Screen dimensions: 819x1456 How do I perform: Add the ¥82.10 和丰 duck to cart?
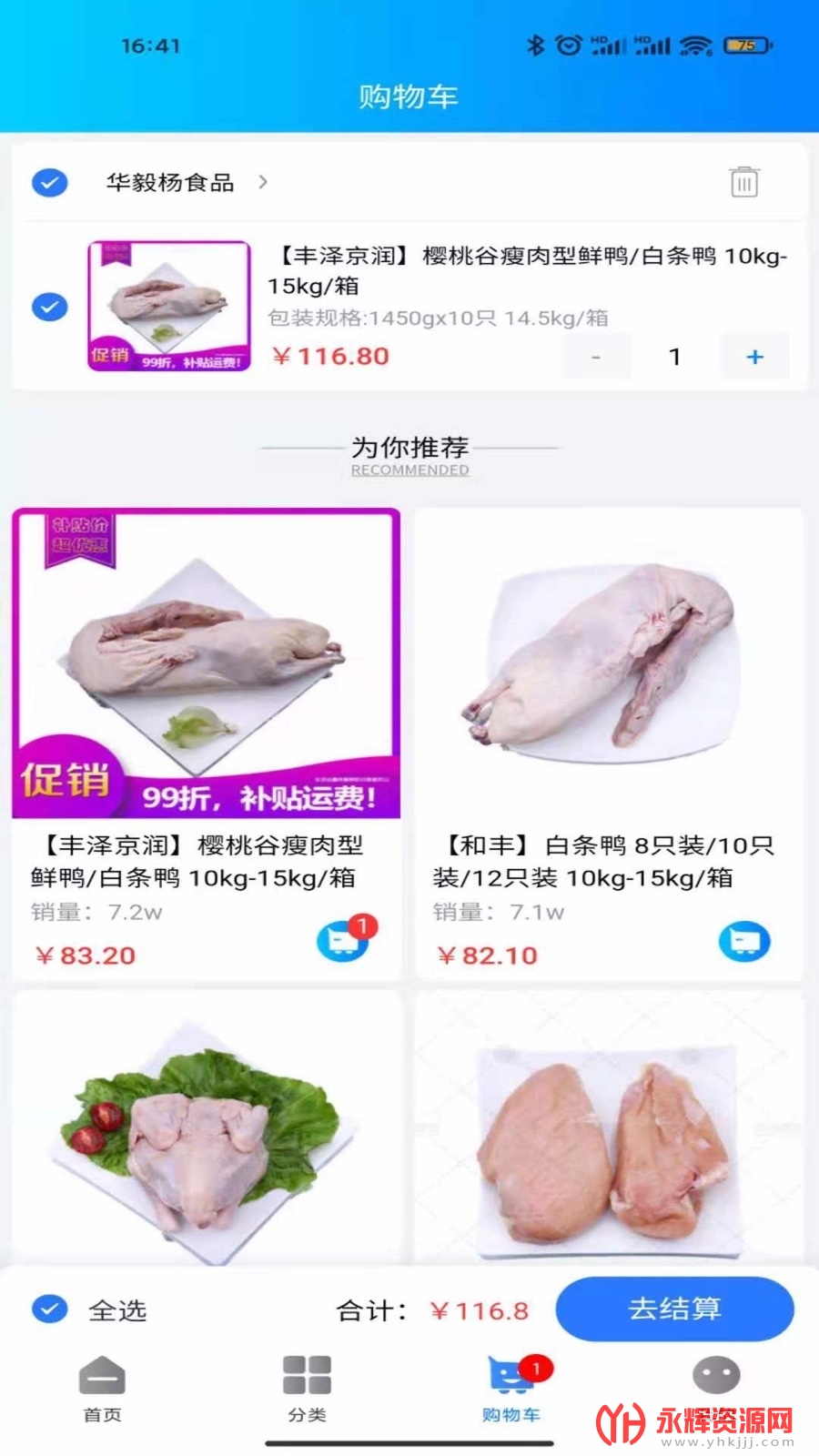pyautogui.click(x=743, y=941)
